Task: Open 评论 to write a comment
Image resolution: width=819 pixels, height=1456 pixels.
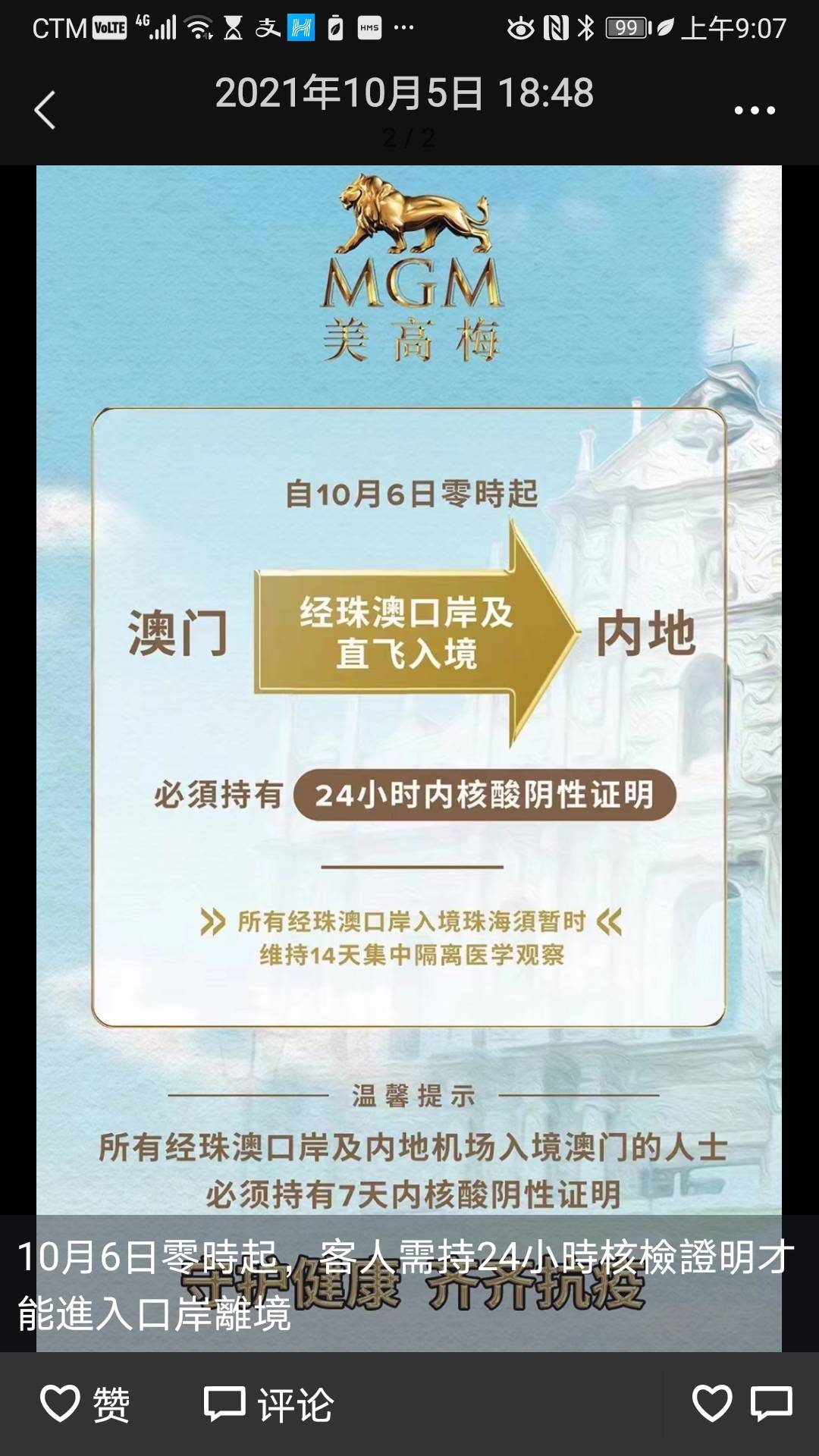Action: 268,1404
